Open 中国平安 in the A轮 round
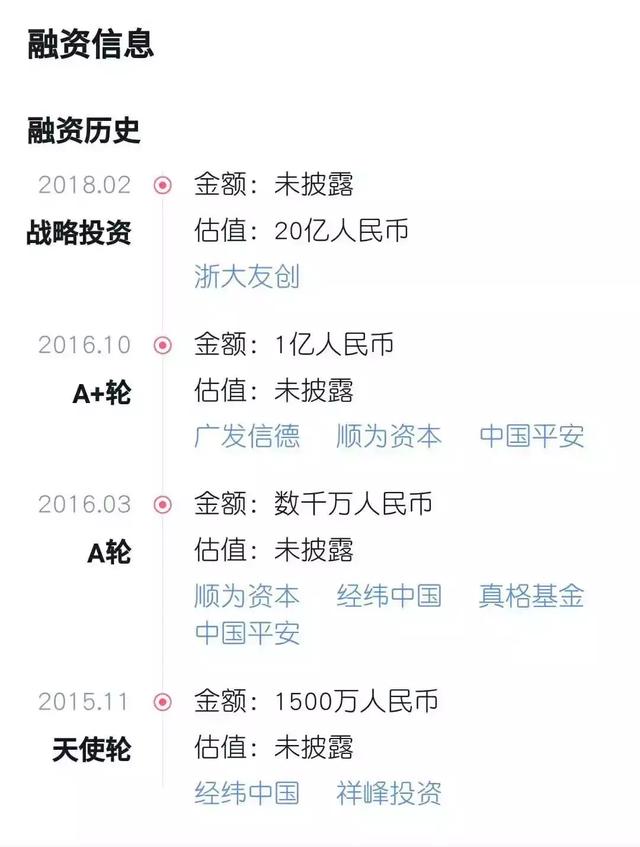The width and height of the screenshot is (640, 847). pyautogui.click(x=246, y=632)
